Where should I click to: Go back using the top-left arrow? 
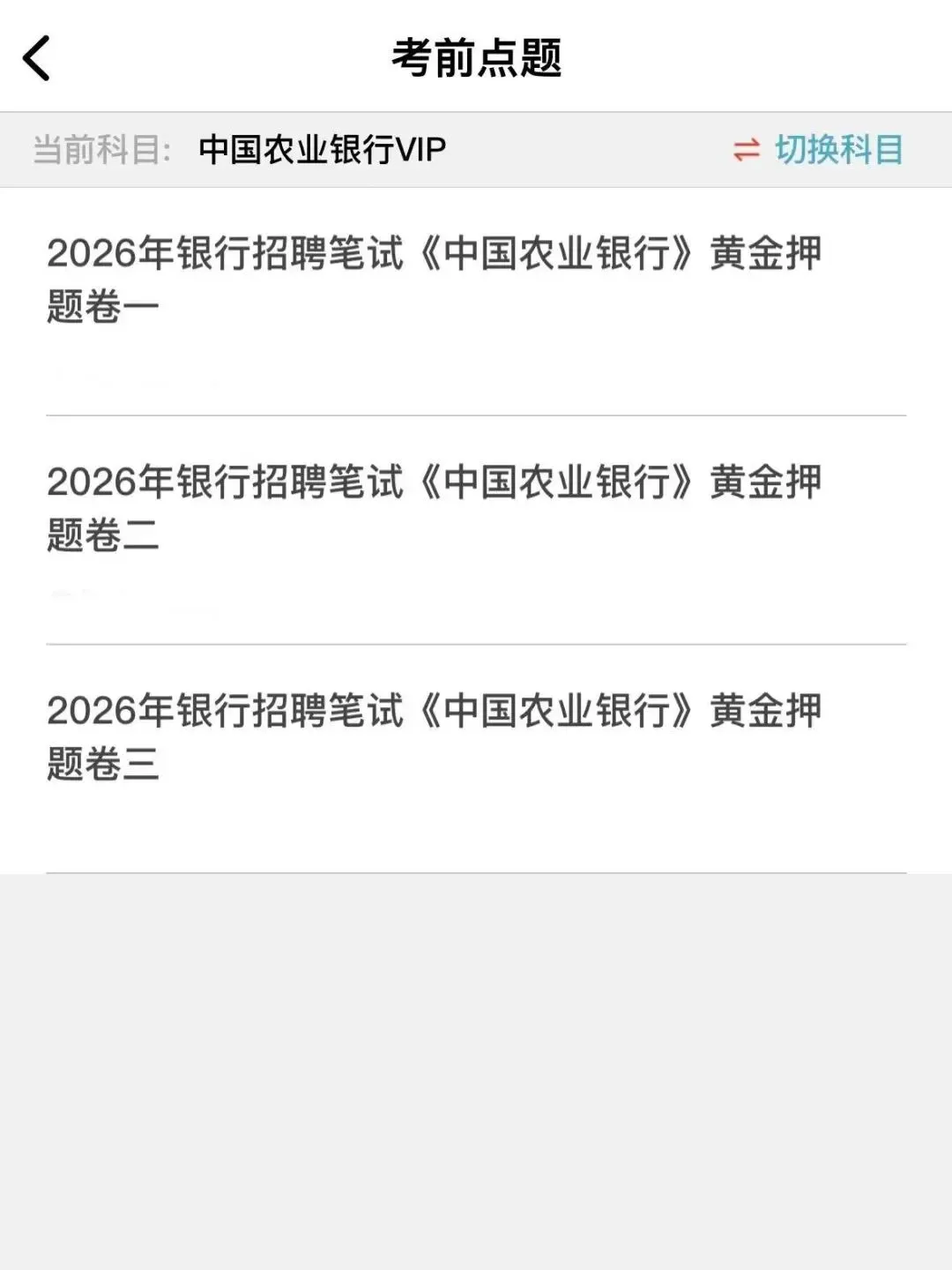tap(36, 59)
